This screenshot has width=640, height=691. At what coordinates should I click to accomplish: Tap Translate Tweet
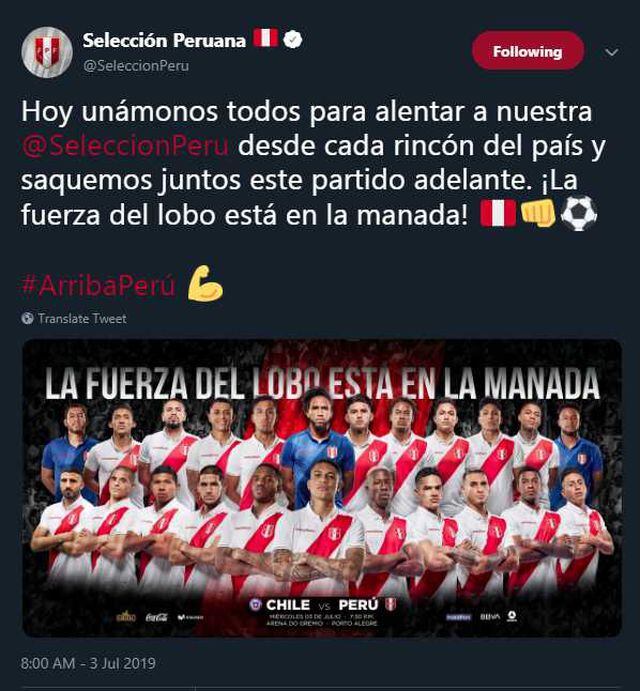pyautogui.click(x=82, y=318)
